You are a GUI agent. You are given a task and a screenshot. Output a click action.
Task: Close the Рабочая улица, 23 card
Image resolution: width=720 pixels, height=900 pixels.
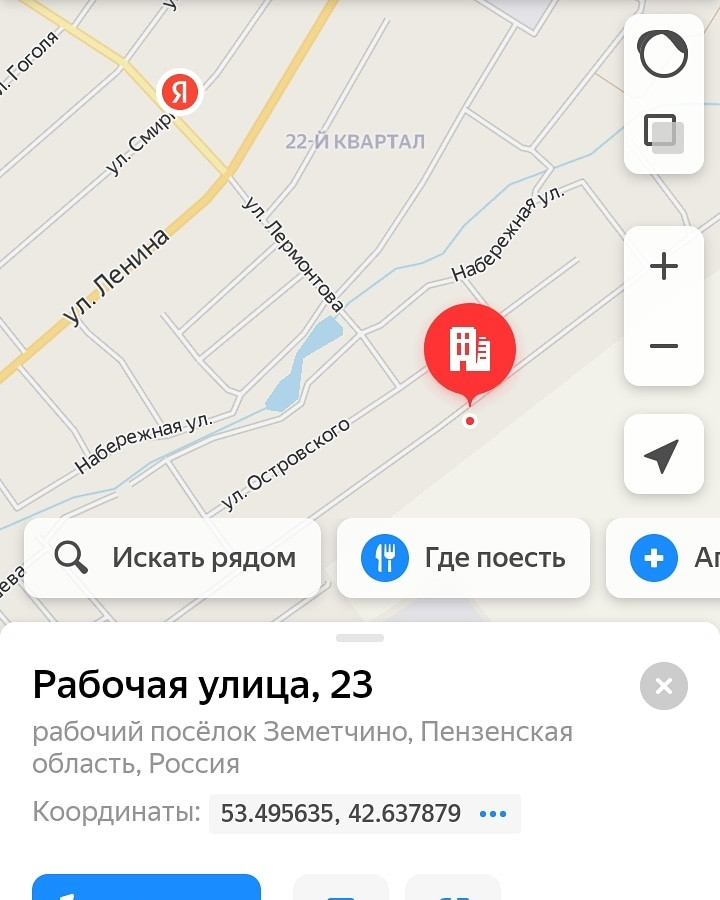(x=663, y=686)
